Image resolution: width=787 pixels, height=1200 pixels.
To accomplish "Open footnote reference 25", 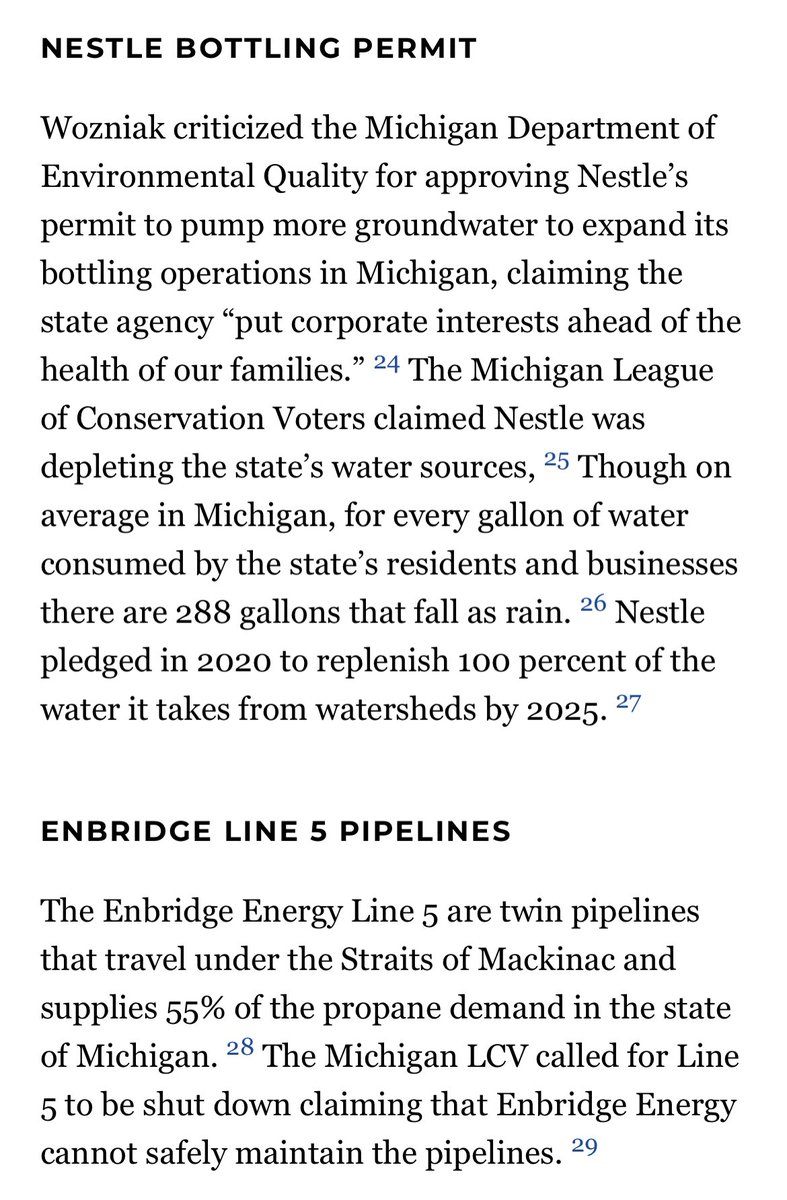I will tap(555, 461).
